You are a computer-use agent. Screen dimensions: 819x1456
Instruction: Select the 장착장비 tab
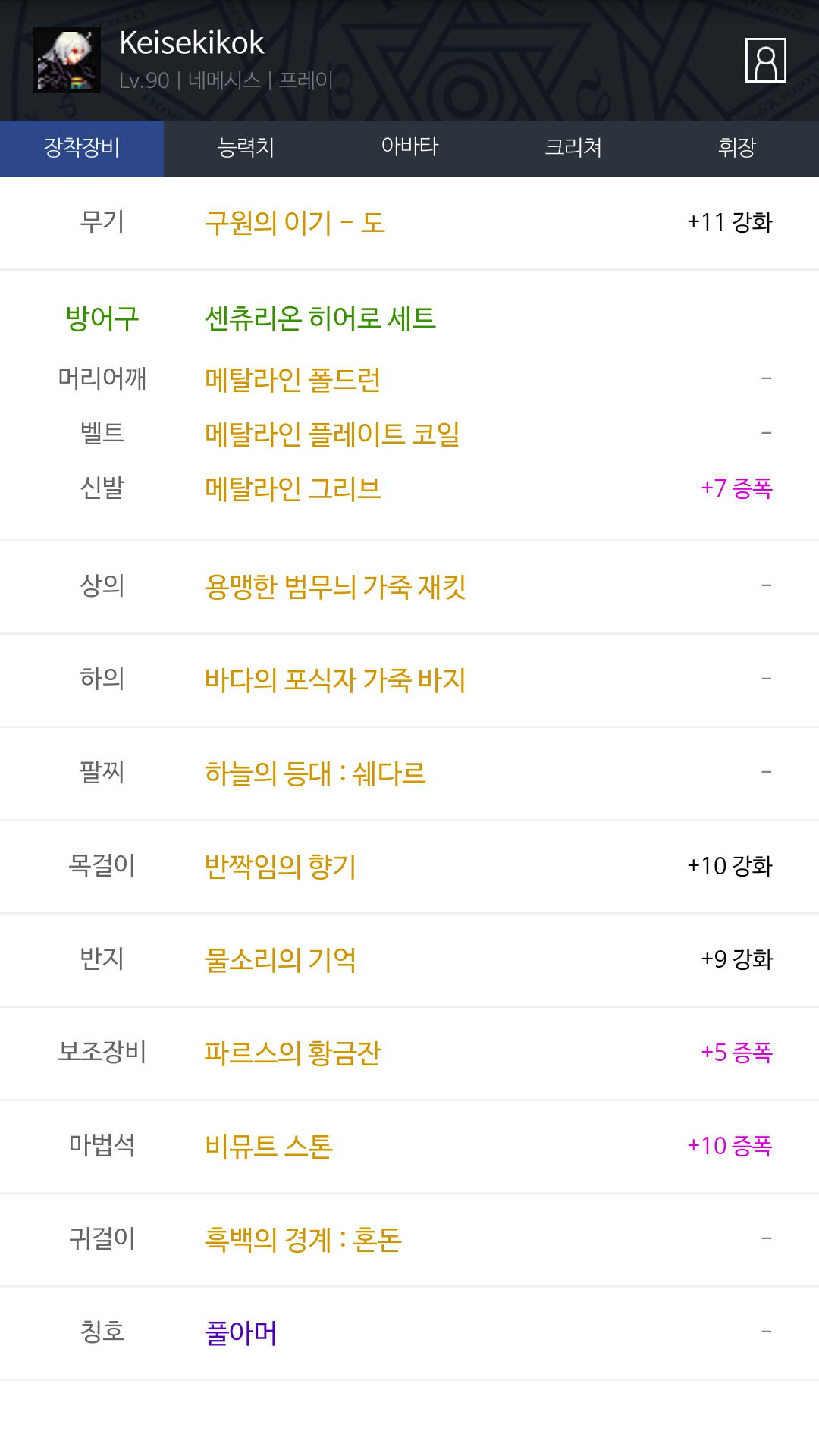82,149
